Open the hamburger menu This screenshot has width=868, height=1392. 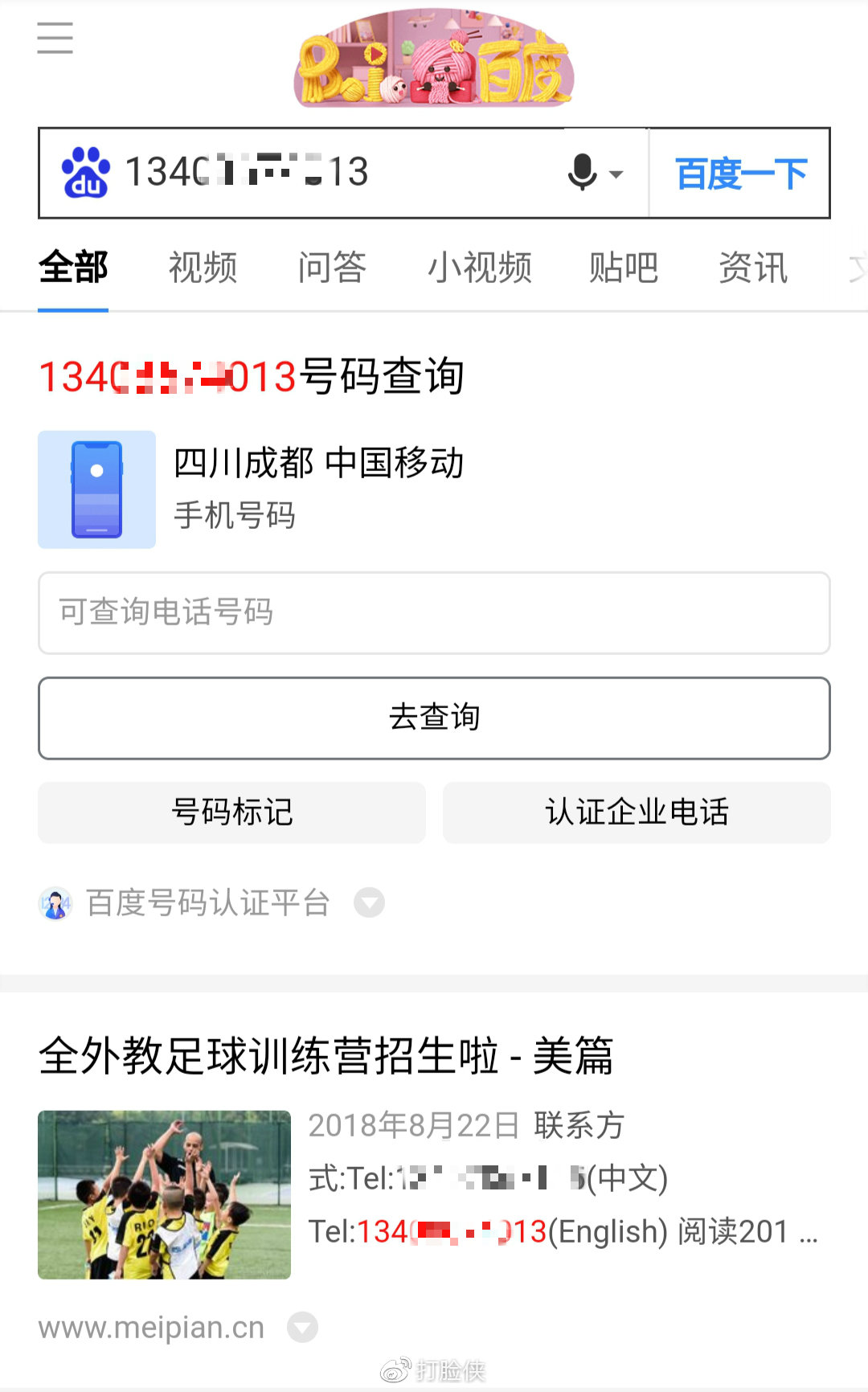coord(55,38)
